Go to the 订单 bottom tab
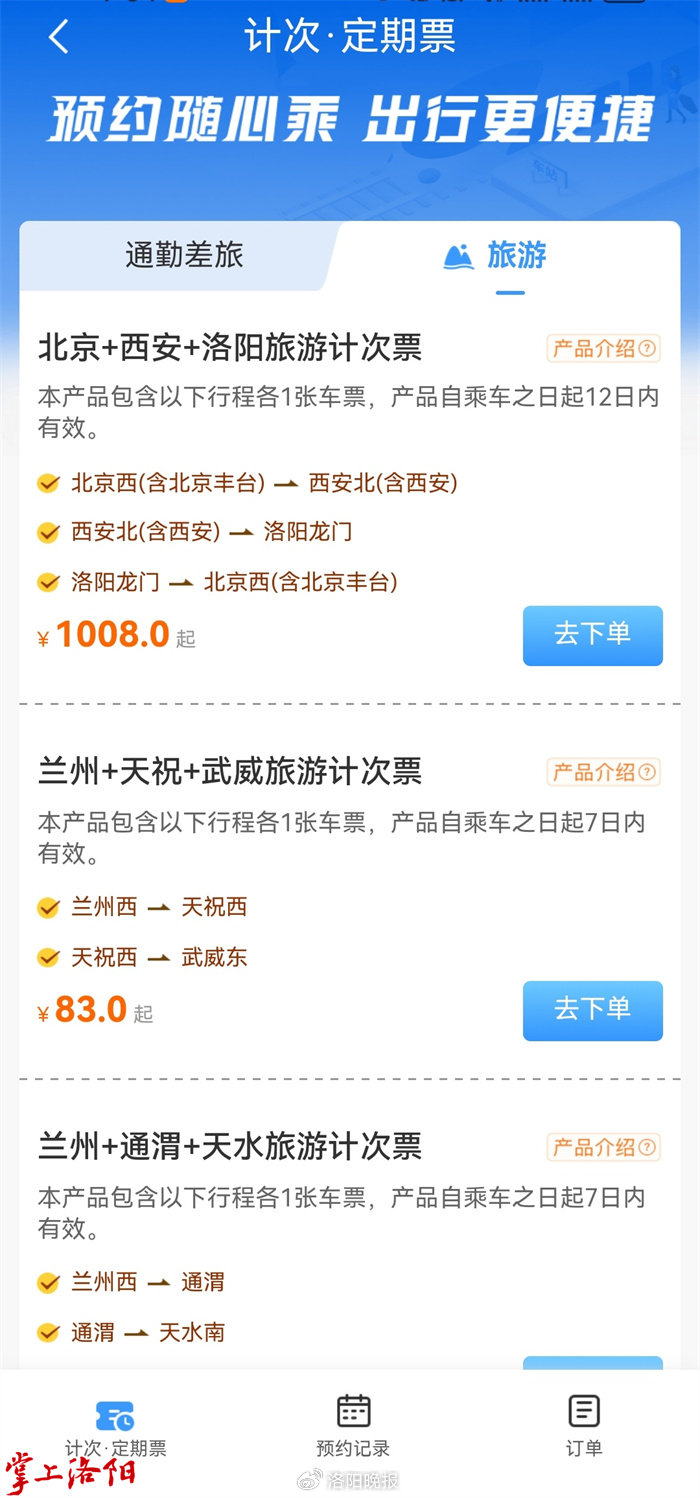700x1498 pixels. 584,1426
